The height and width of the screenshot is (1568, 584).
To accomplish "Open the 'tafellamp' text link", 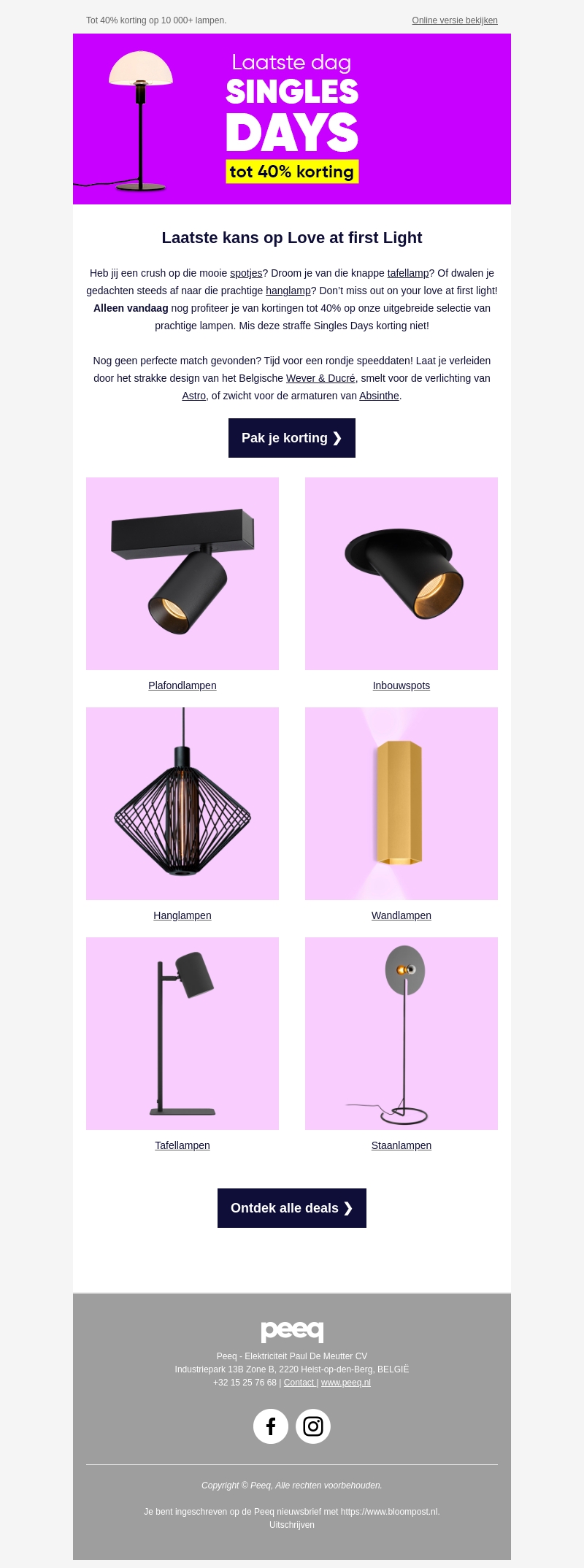I will pos(408,273).
